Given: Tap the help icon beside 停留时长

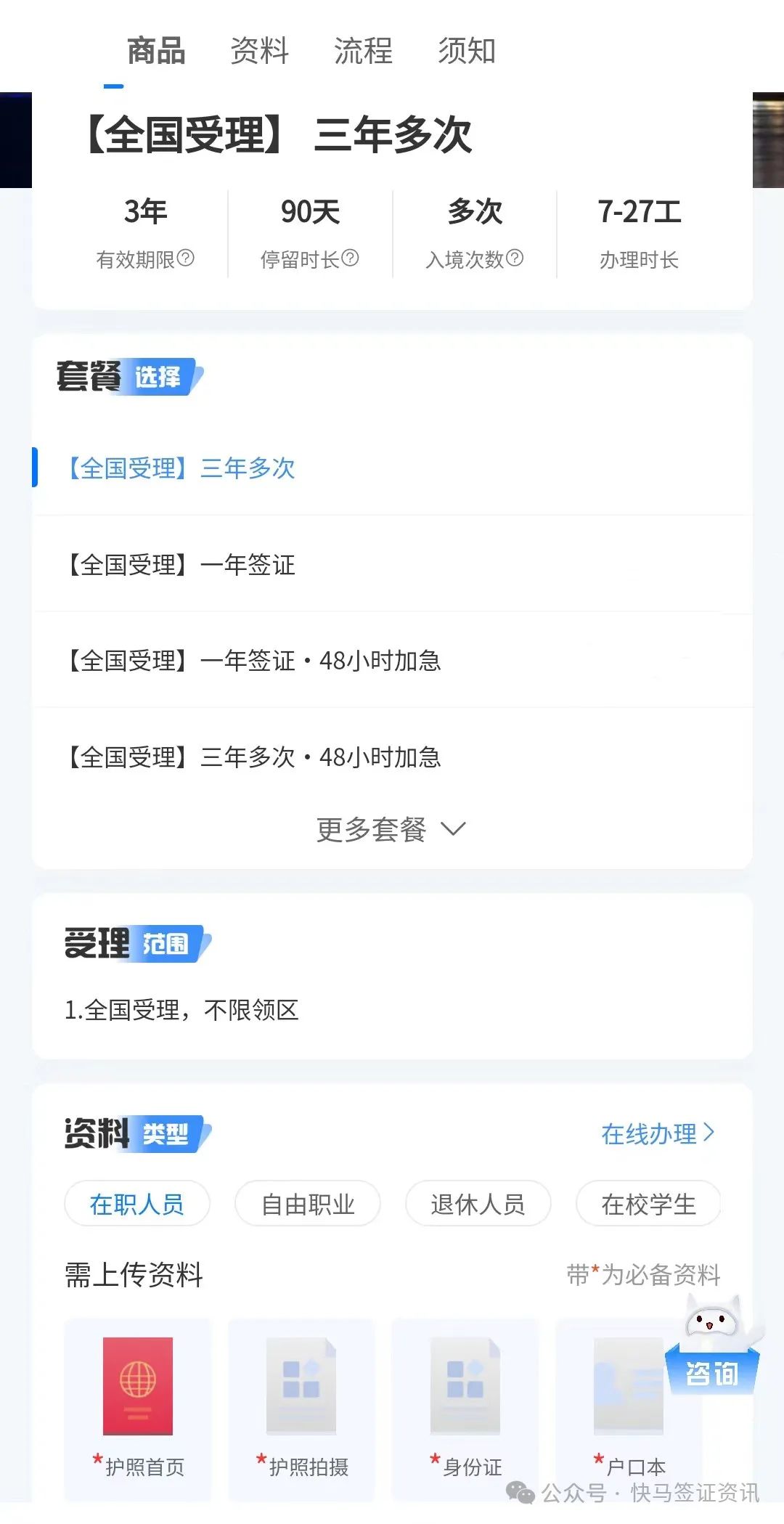Looking at the screenshot, I should click(x=350, y=258).
